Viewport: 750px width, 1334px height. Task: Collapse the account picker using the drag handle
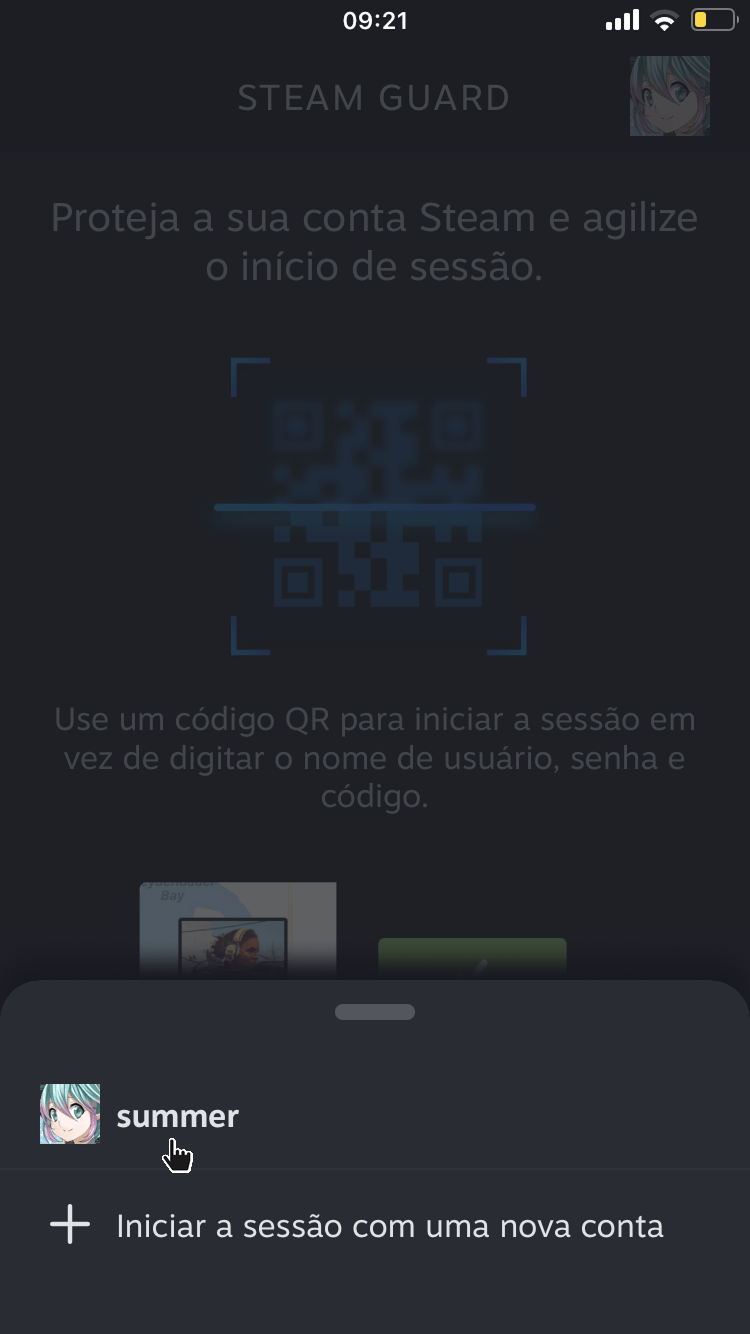click(x=375, y=1011)
